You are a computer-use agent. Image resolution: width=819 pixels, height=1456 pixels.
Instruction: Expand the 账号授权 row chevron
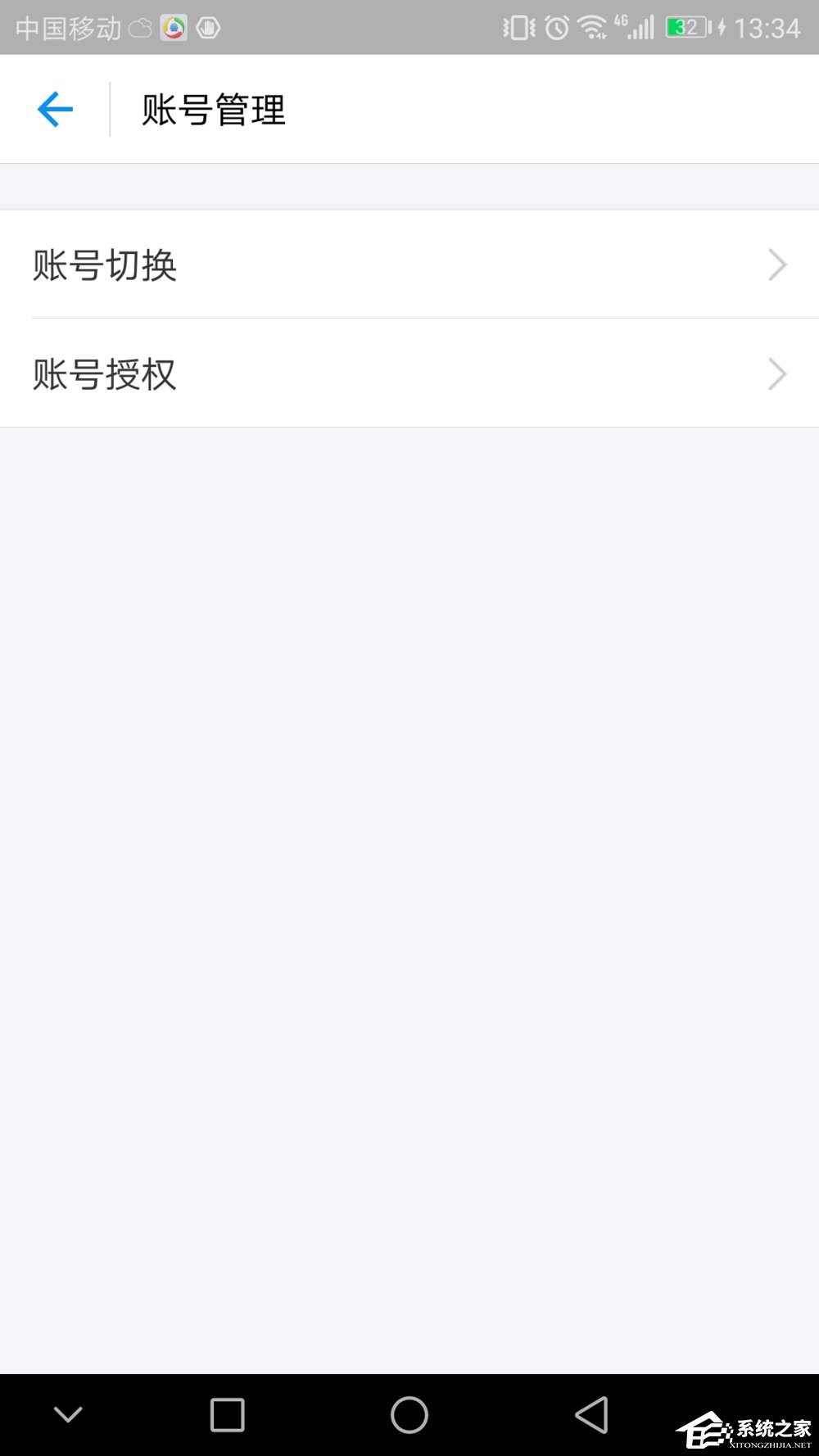[x=777, y=374]
